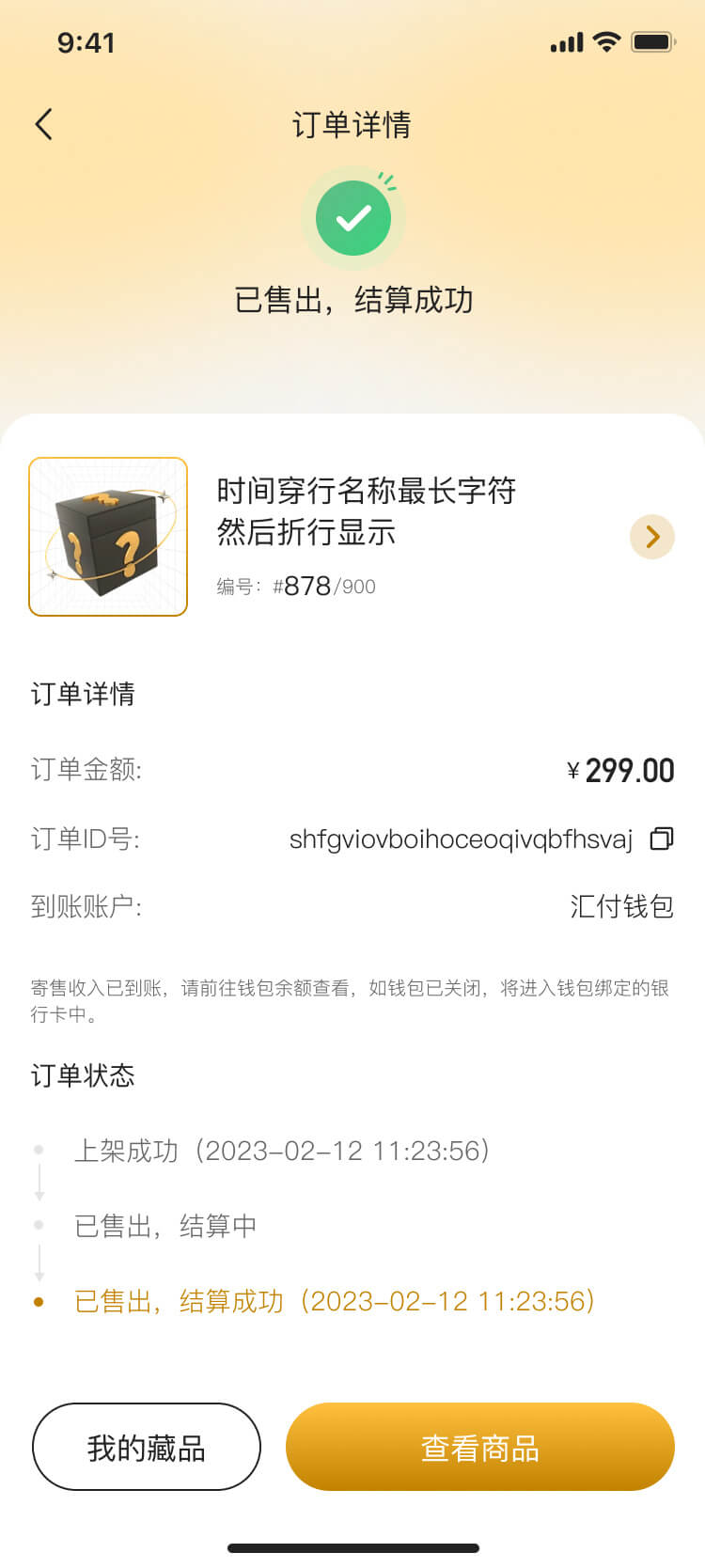Open 我的藏品 to view my collection
705x1568 pixels.
(146, 1447)
